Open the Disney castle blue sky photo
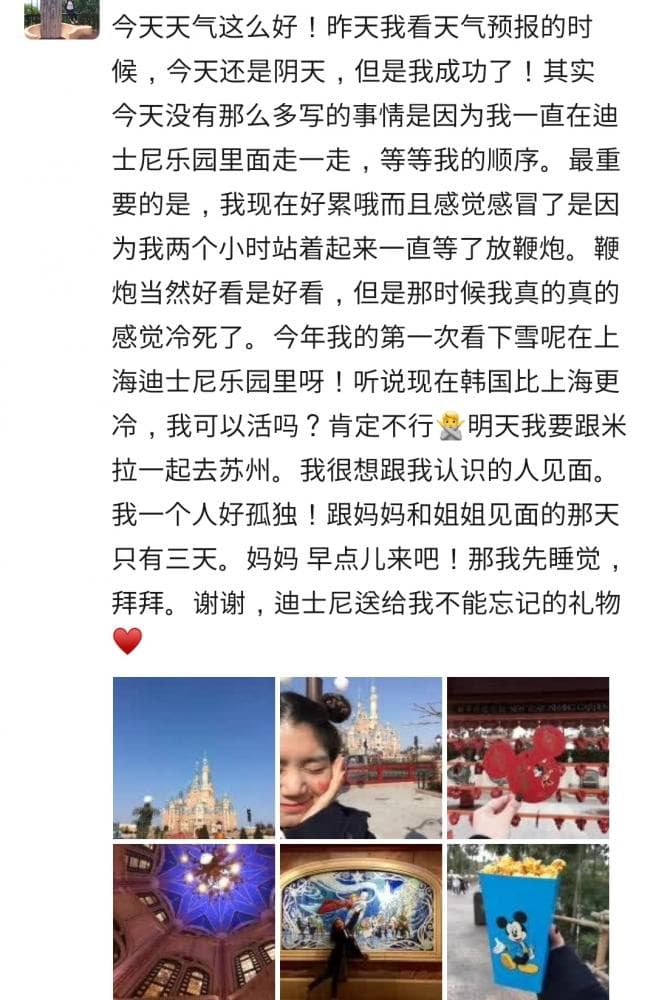The image size is (656, 1000). point(193,757)
